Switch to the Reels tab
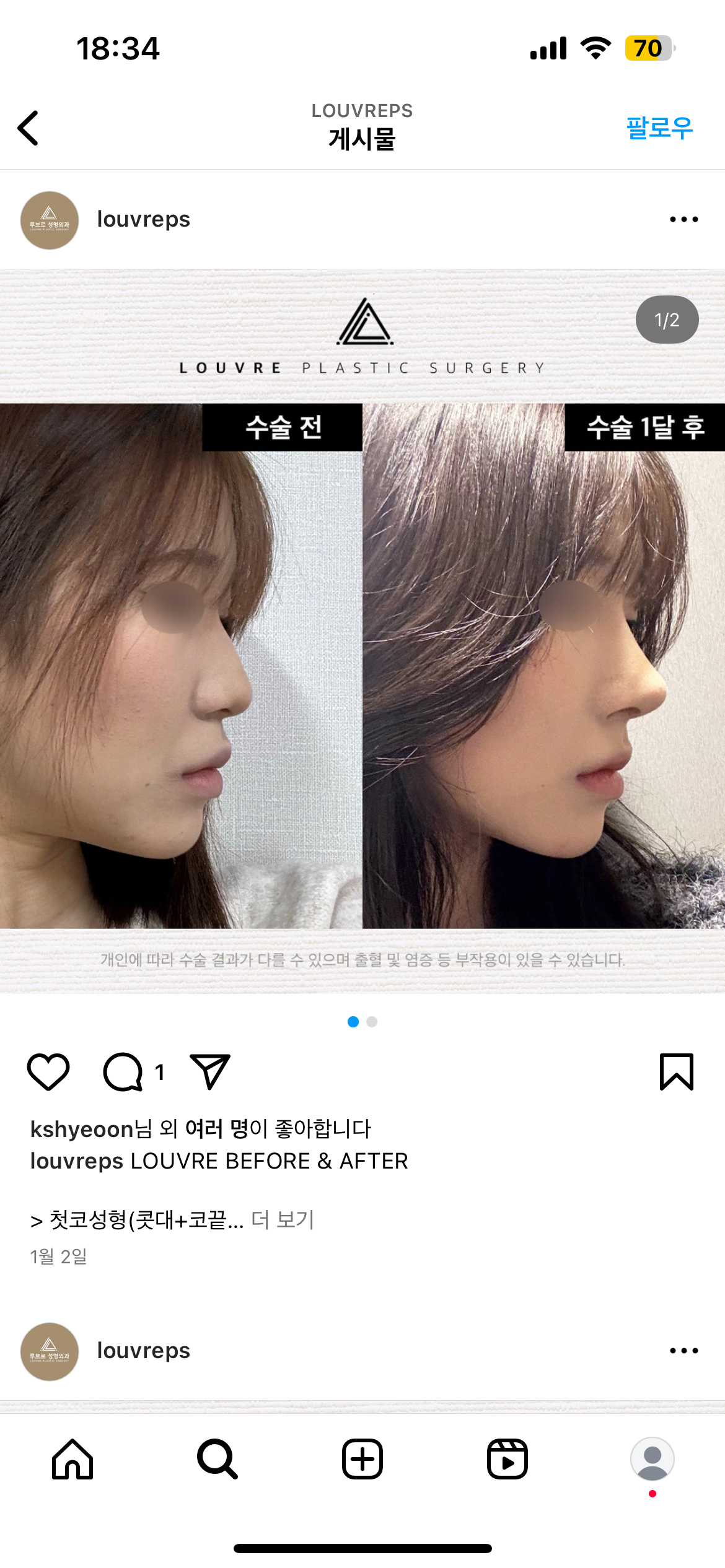 [x=507, y=1459]
